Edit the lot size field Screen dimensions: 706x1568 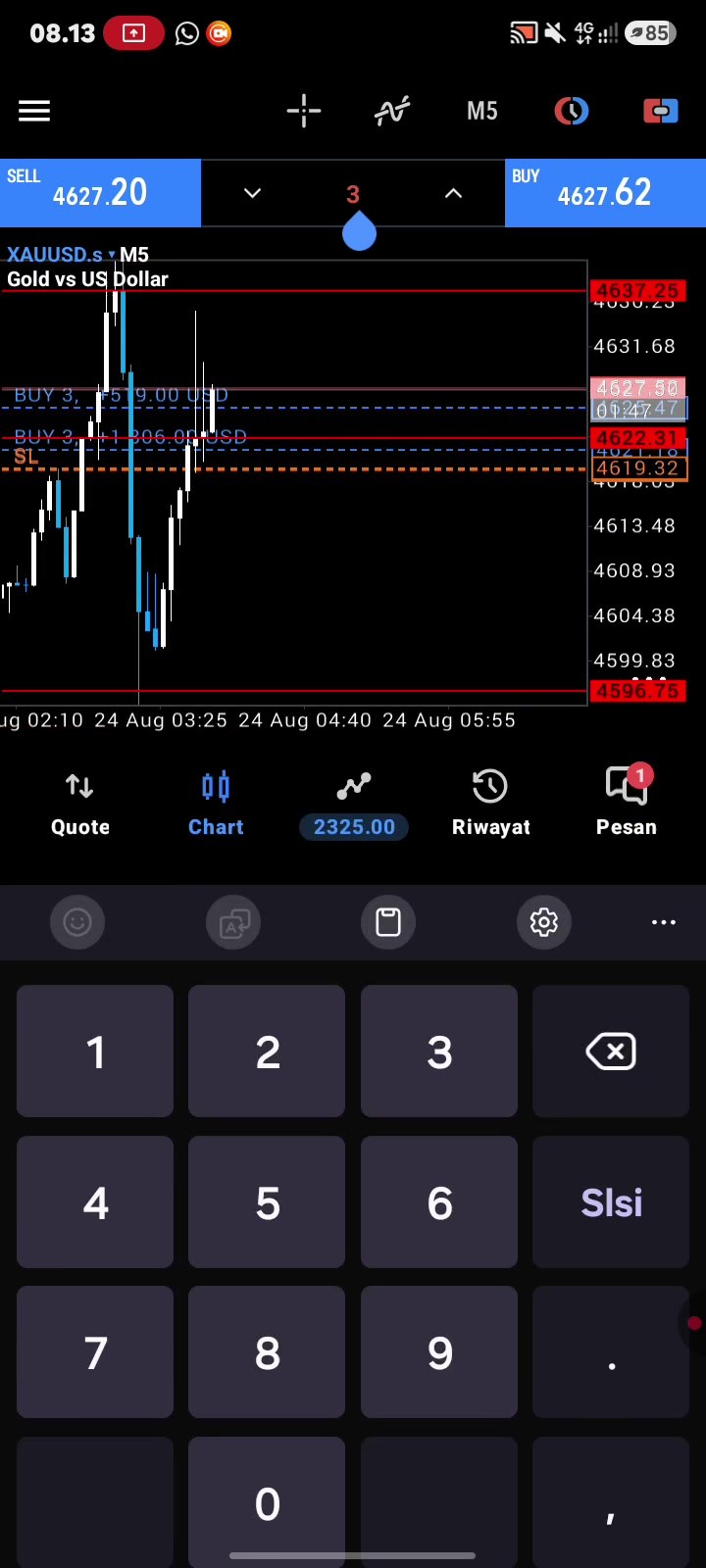point(353,194)
